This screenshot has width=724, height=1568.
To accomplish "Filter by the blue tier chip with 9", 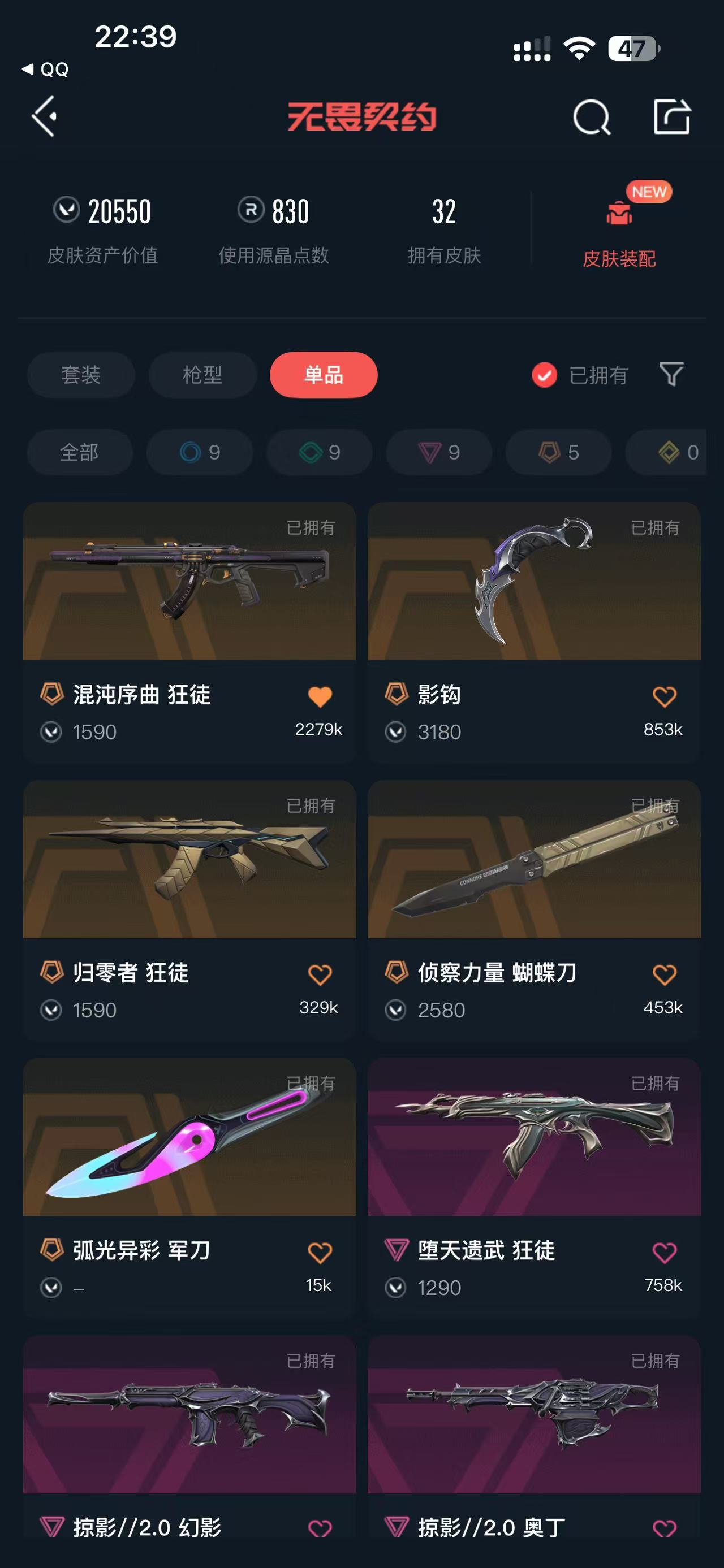I will pos(200,452).
